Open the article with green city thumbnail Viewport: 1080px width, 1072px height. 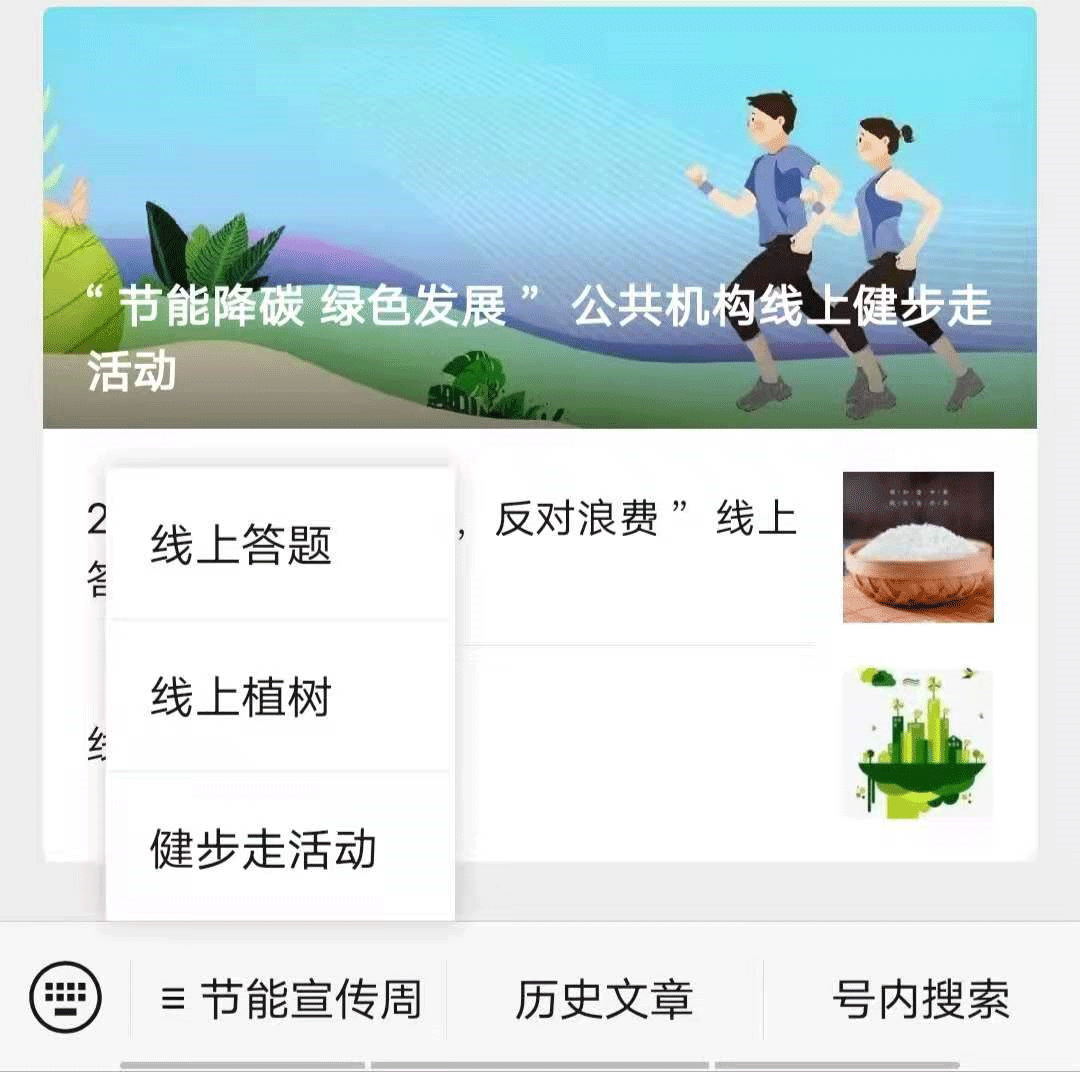pos(916,742)
